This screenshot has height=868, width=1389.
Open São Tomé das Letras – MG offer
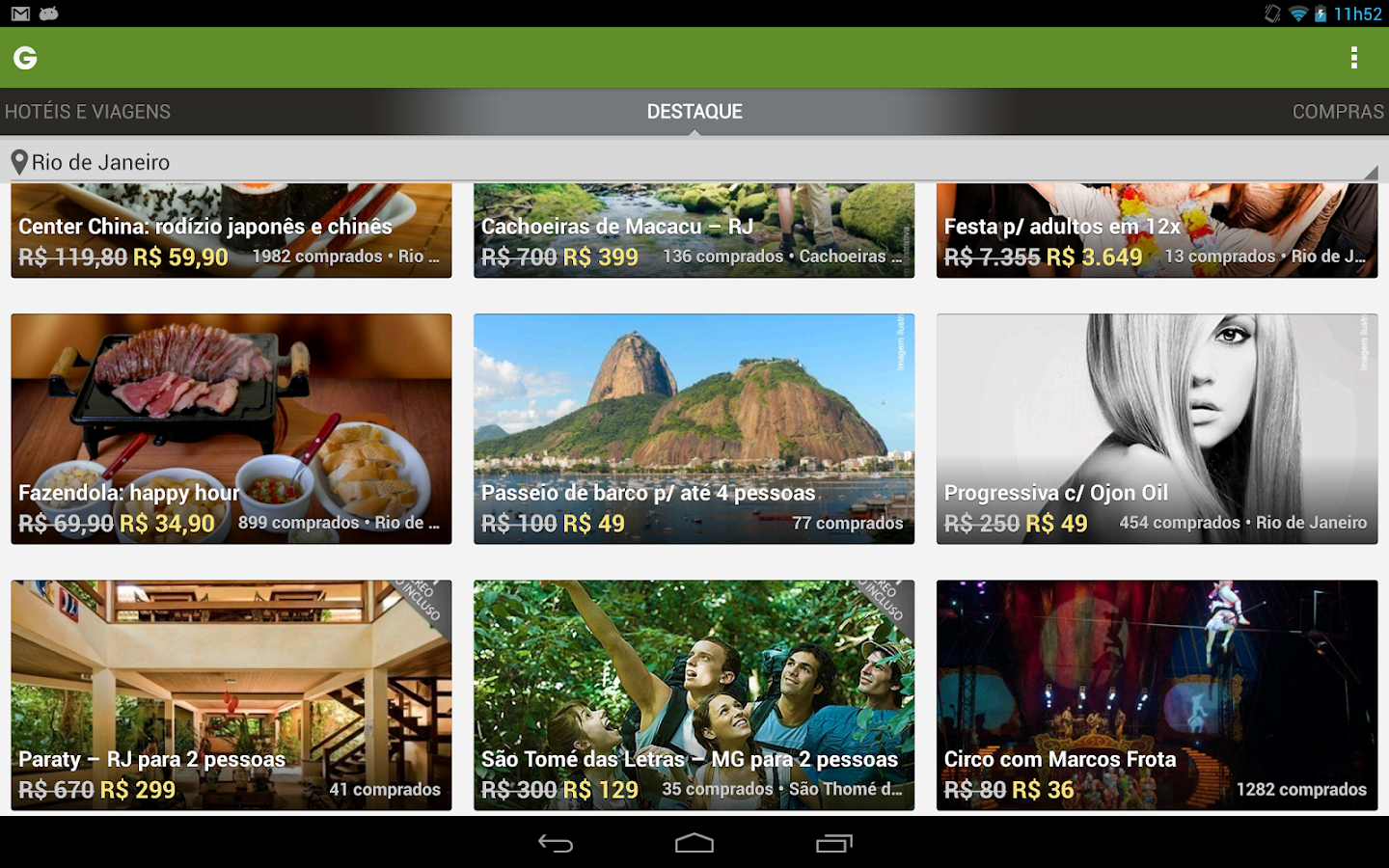694,695
